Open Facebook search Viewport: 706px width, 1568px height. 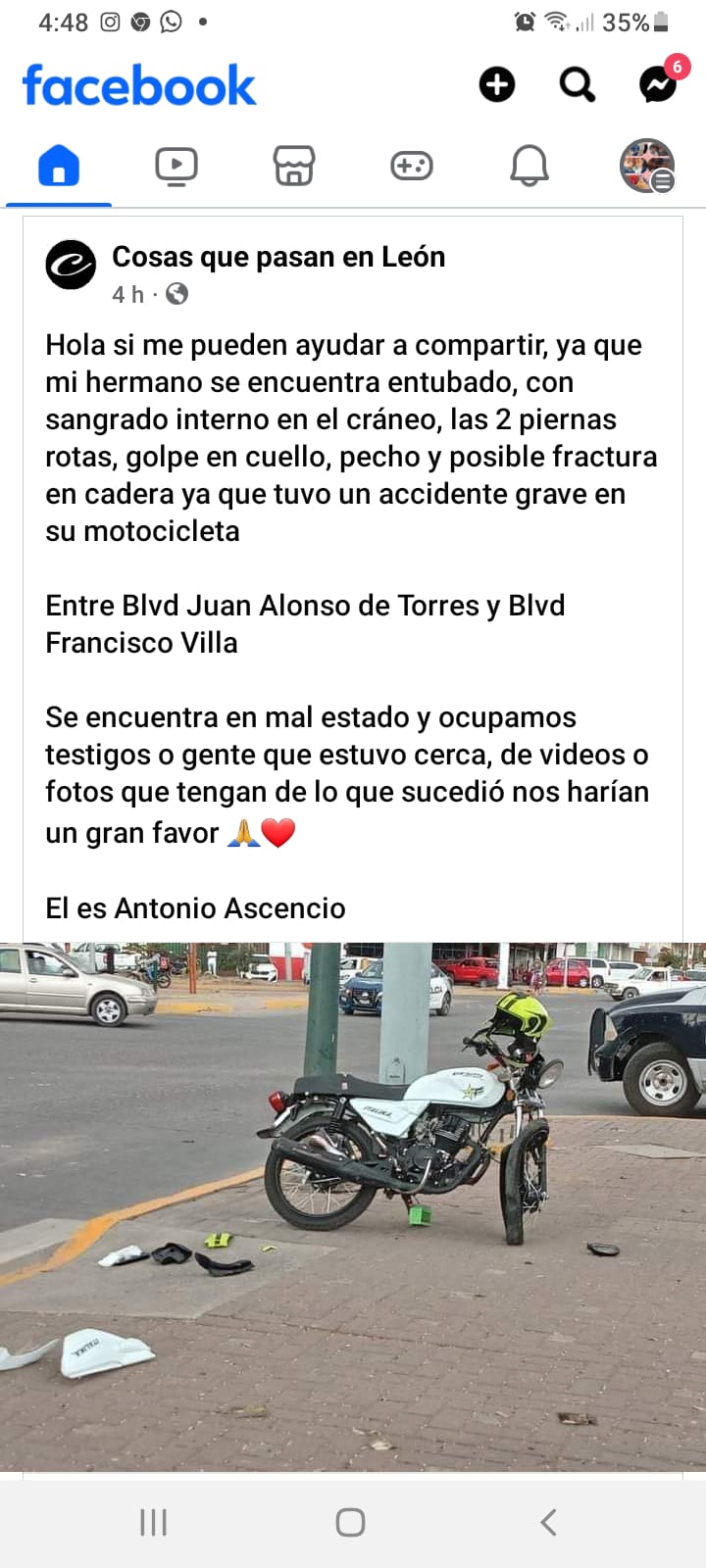(577, 85)
